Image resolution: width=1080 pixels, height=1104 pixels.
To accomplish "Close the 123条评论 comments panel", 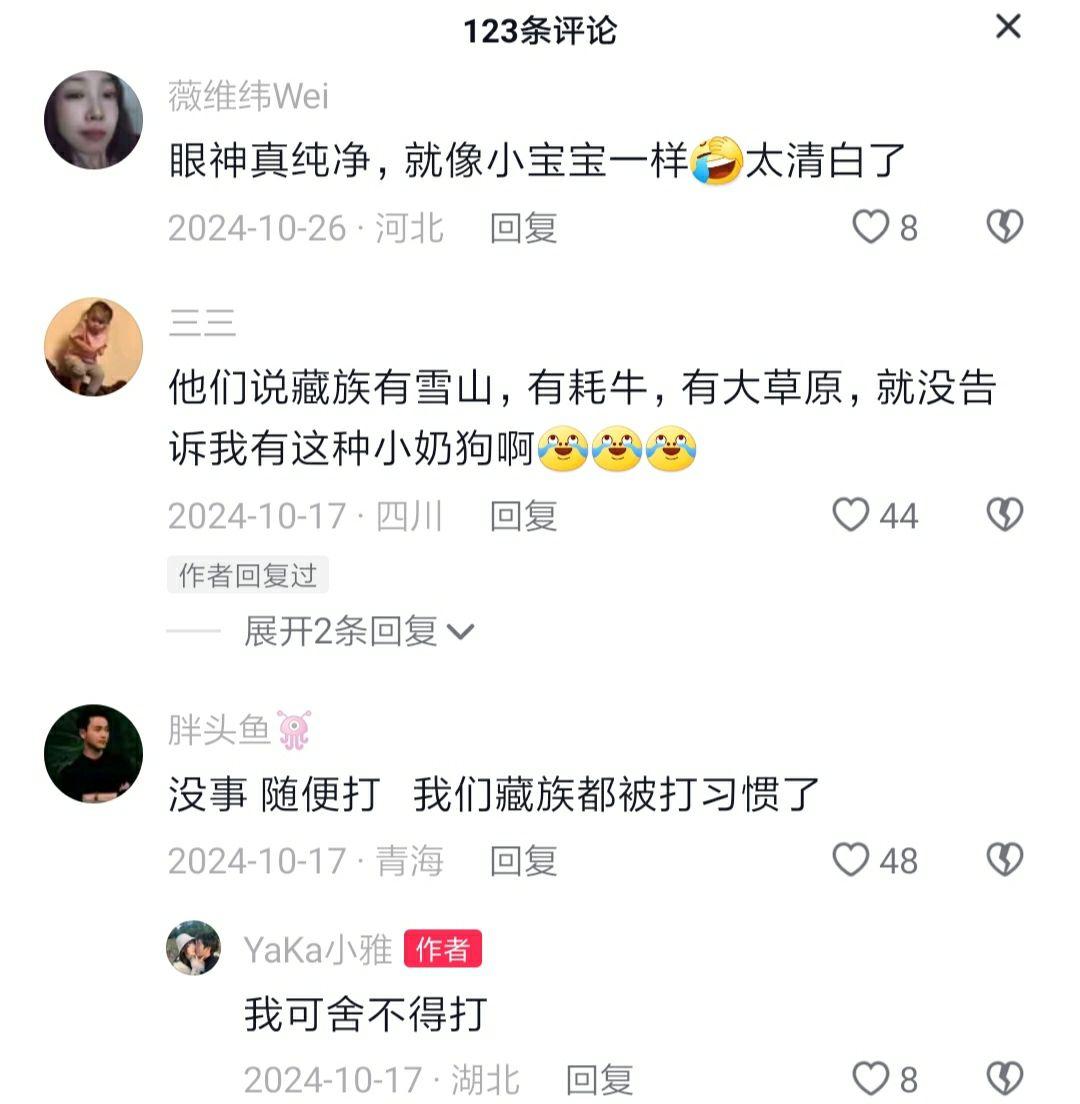I will pos(1008,27).
